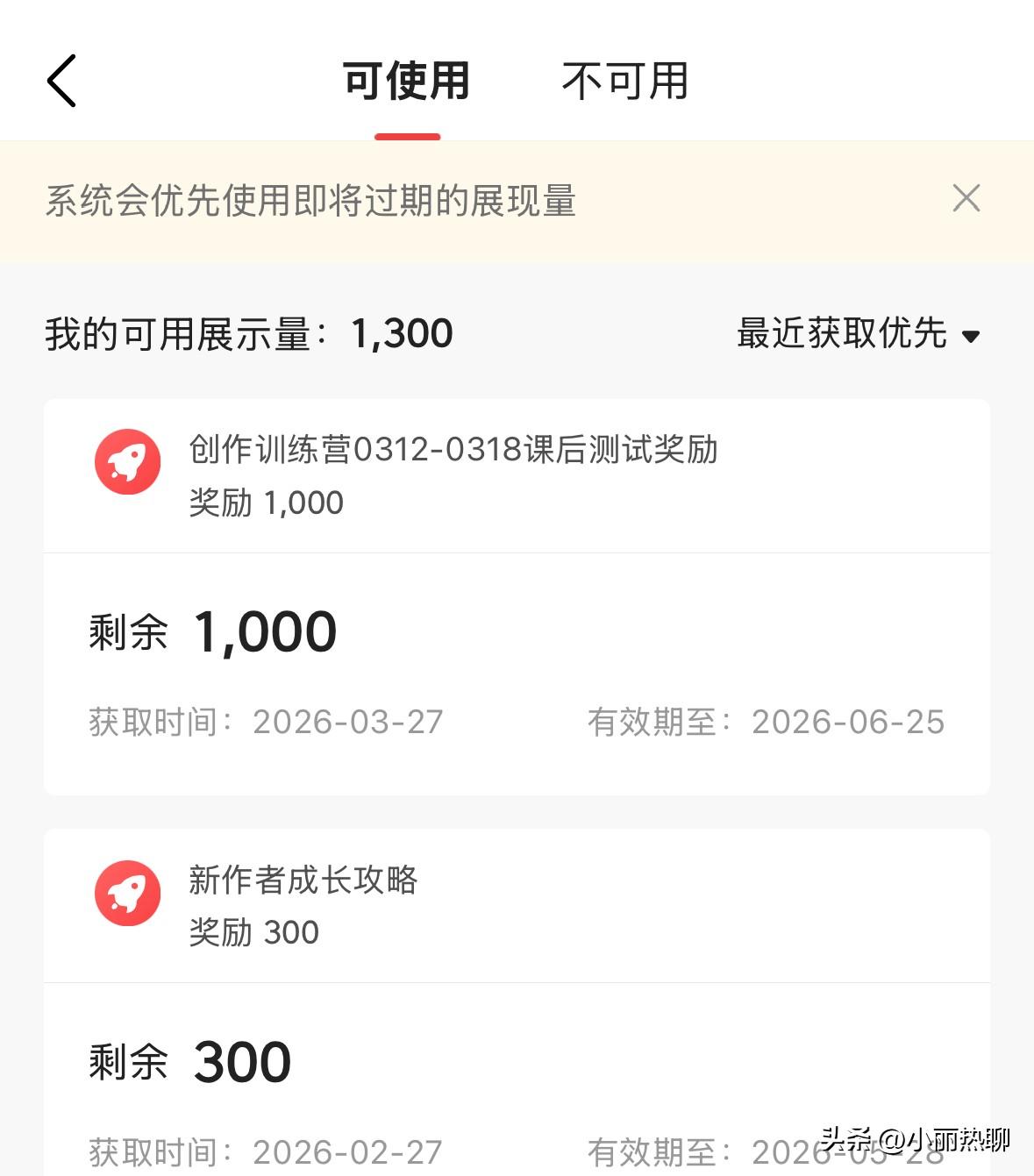Open the 最近获取优先 sorting dropdown

[x=838, y=335]
